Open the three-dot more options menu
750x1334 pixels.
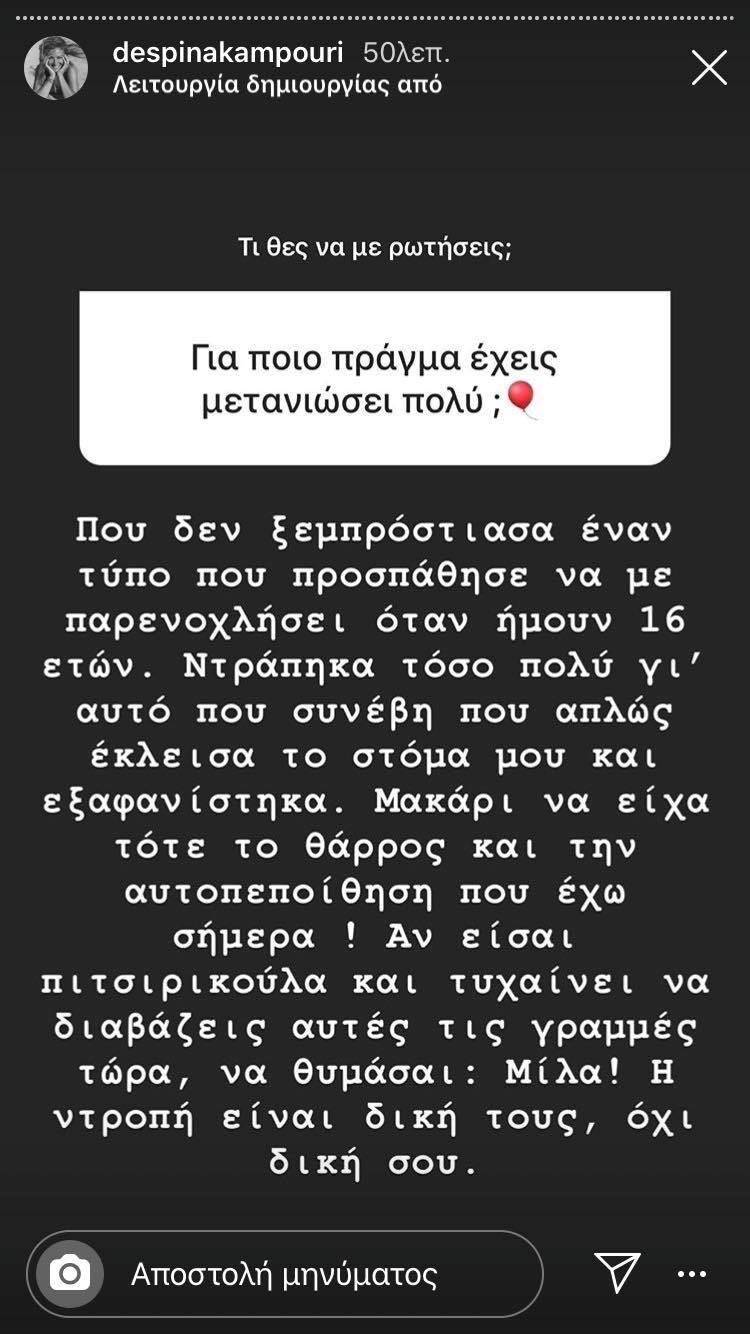692,1274
